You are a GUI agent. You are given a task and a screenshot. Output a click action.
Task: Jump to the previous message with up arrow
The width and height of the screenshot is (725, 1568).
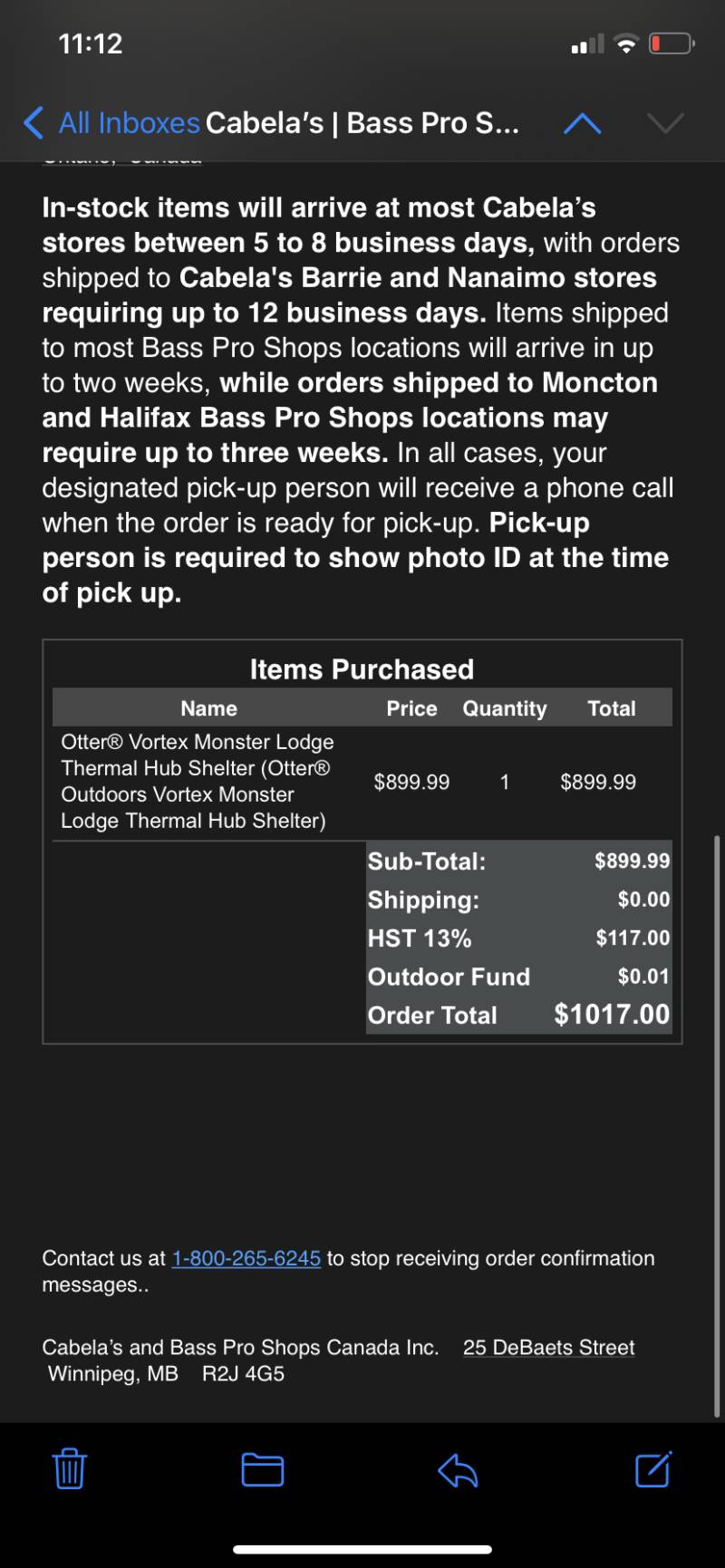click(x=582, y=123)
